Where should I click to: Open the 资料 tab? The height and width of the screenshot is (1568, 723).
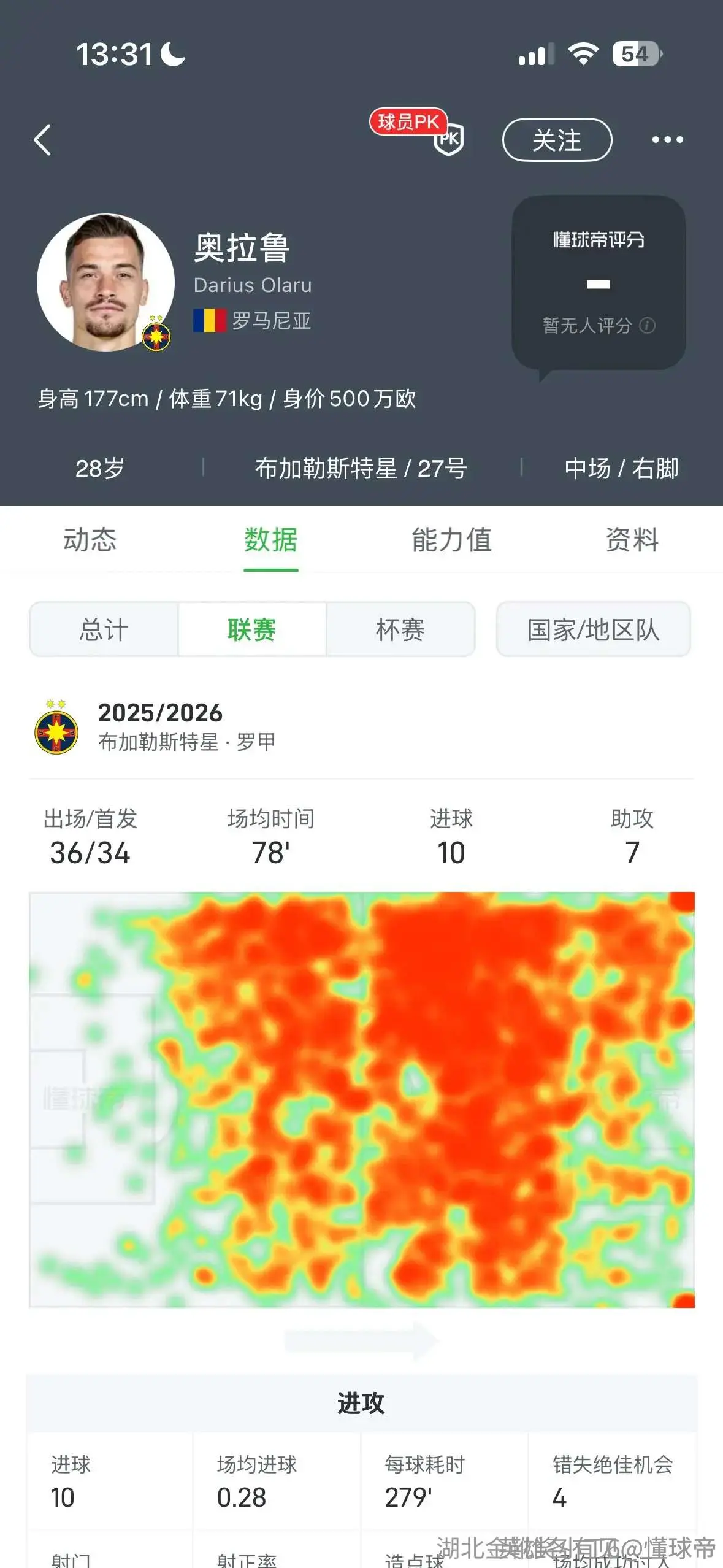tap(632, 540)
